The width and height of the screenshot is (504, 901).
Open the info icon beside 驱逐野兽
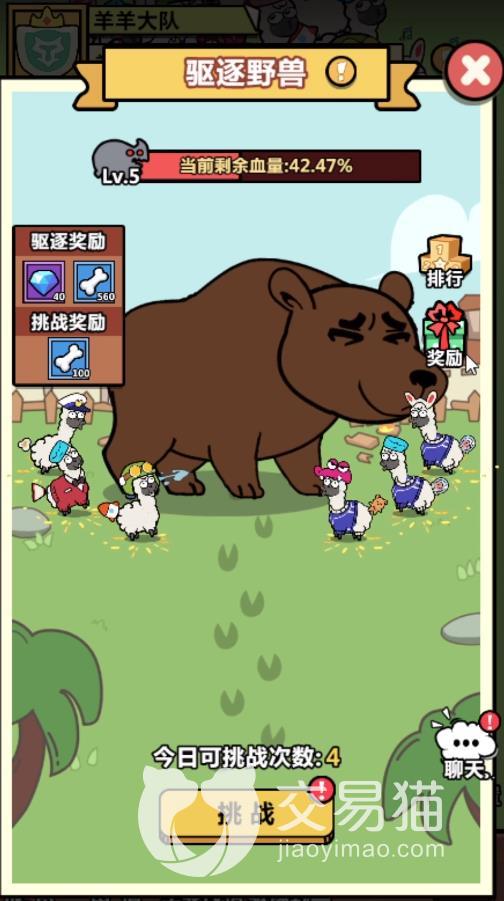[341, 72]
